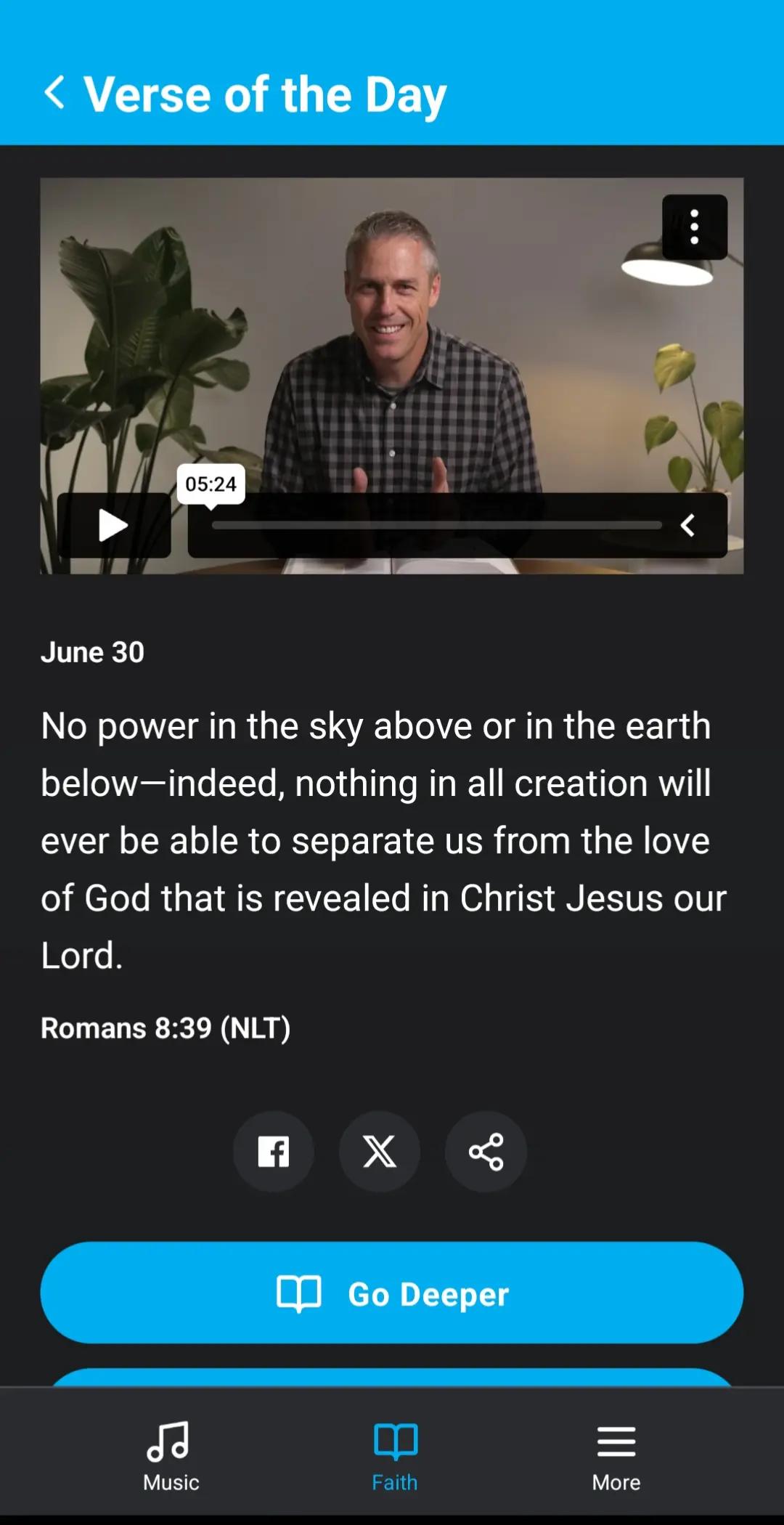The width and height of the screenshot is (784, 1525).
Task: Tap the Go Deeper button
Action: [x=392, y=1293]
